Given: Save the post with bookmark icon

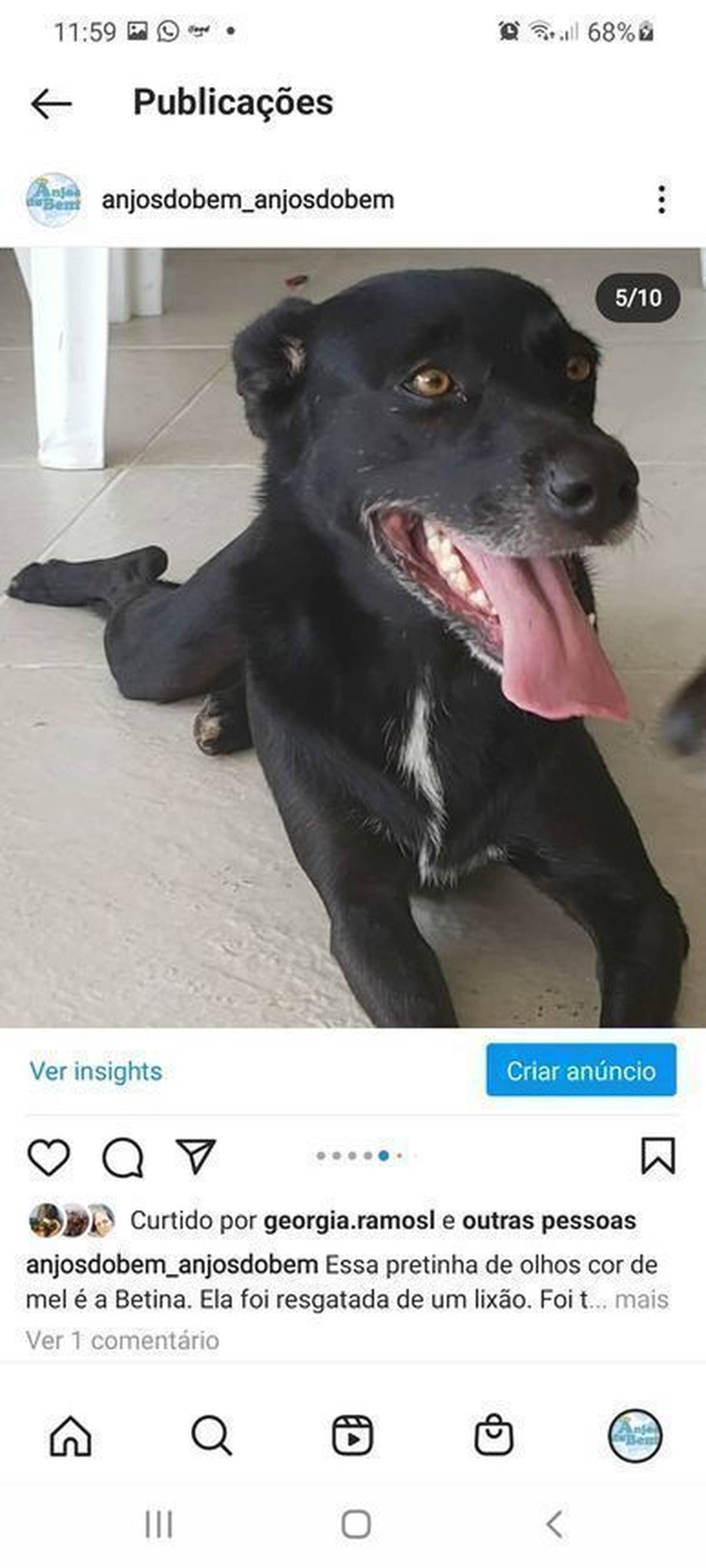Looking at the screenshot, I should pyautogui.click(x=658, y=1155).
